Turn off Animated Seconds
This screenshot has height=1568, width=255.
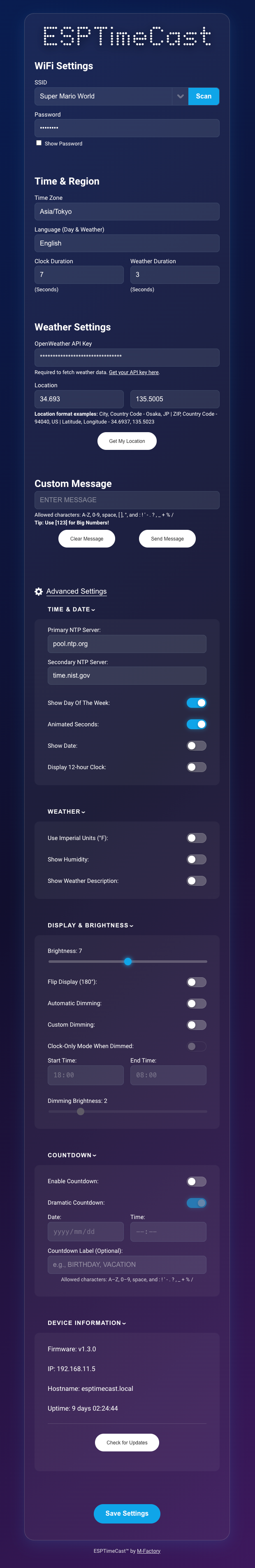[x=196, y=724]
